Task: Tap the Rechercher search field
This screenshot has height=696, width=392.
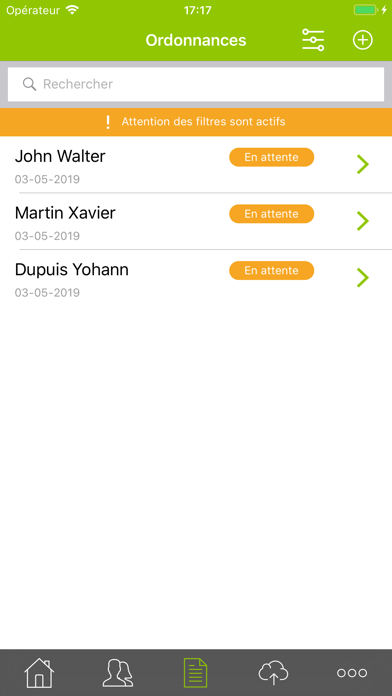Action: coord(196,84)
